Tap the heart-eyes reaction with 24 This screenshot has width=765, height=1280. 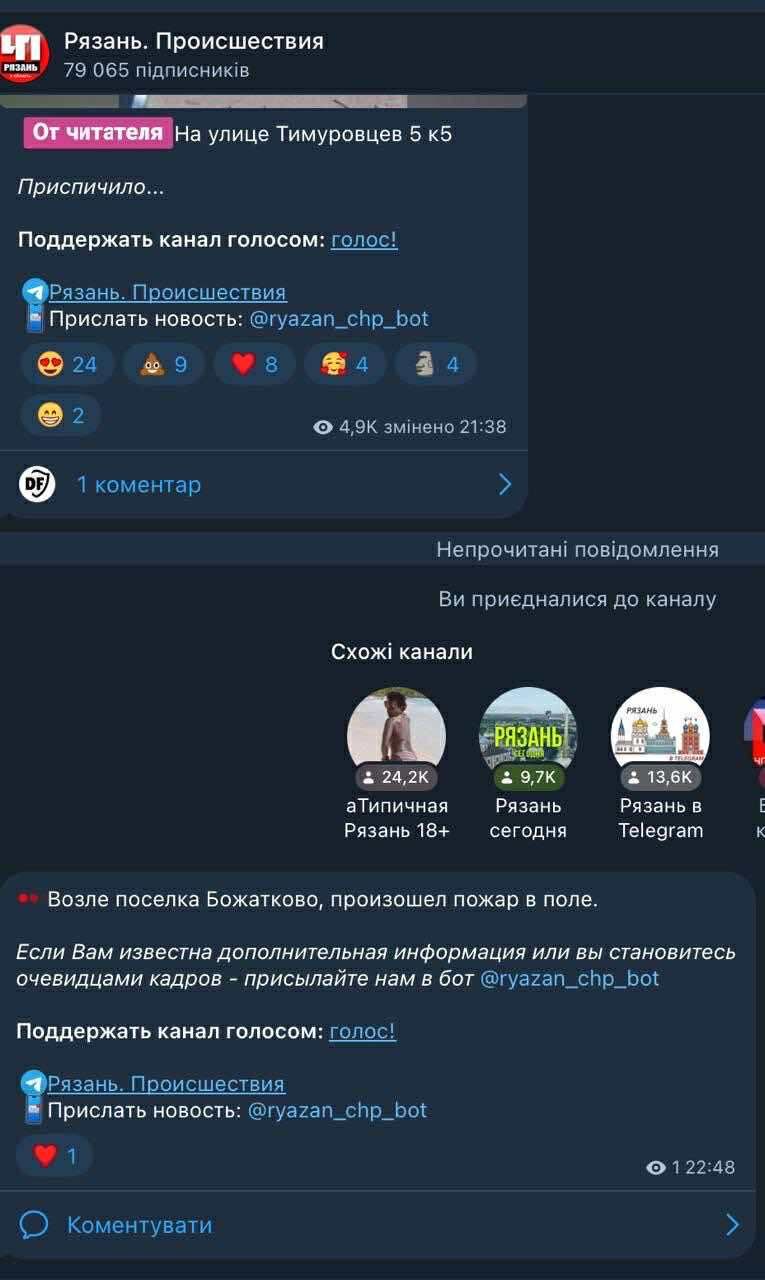[x=67, y=364]
